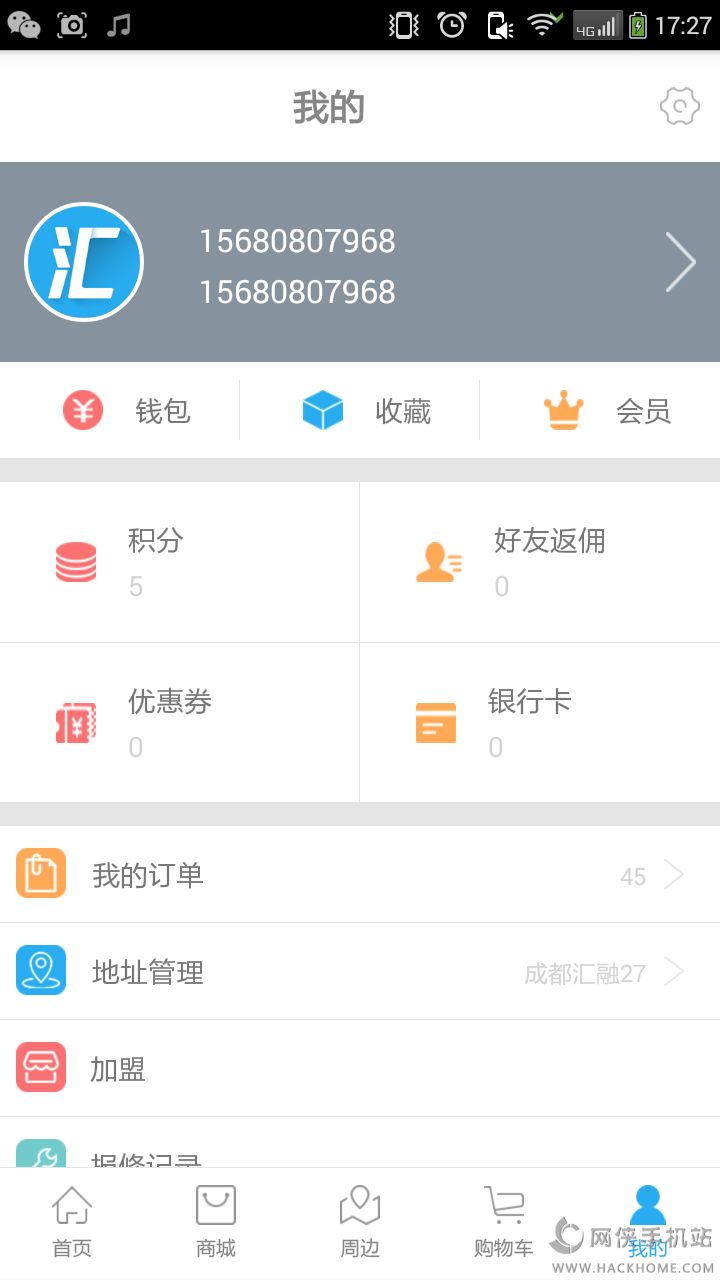Open 银行卡 bank cards
The width and height of the screenshot is (720, 1280).
[x=539, y=722]
